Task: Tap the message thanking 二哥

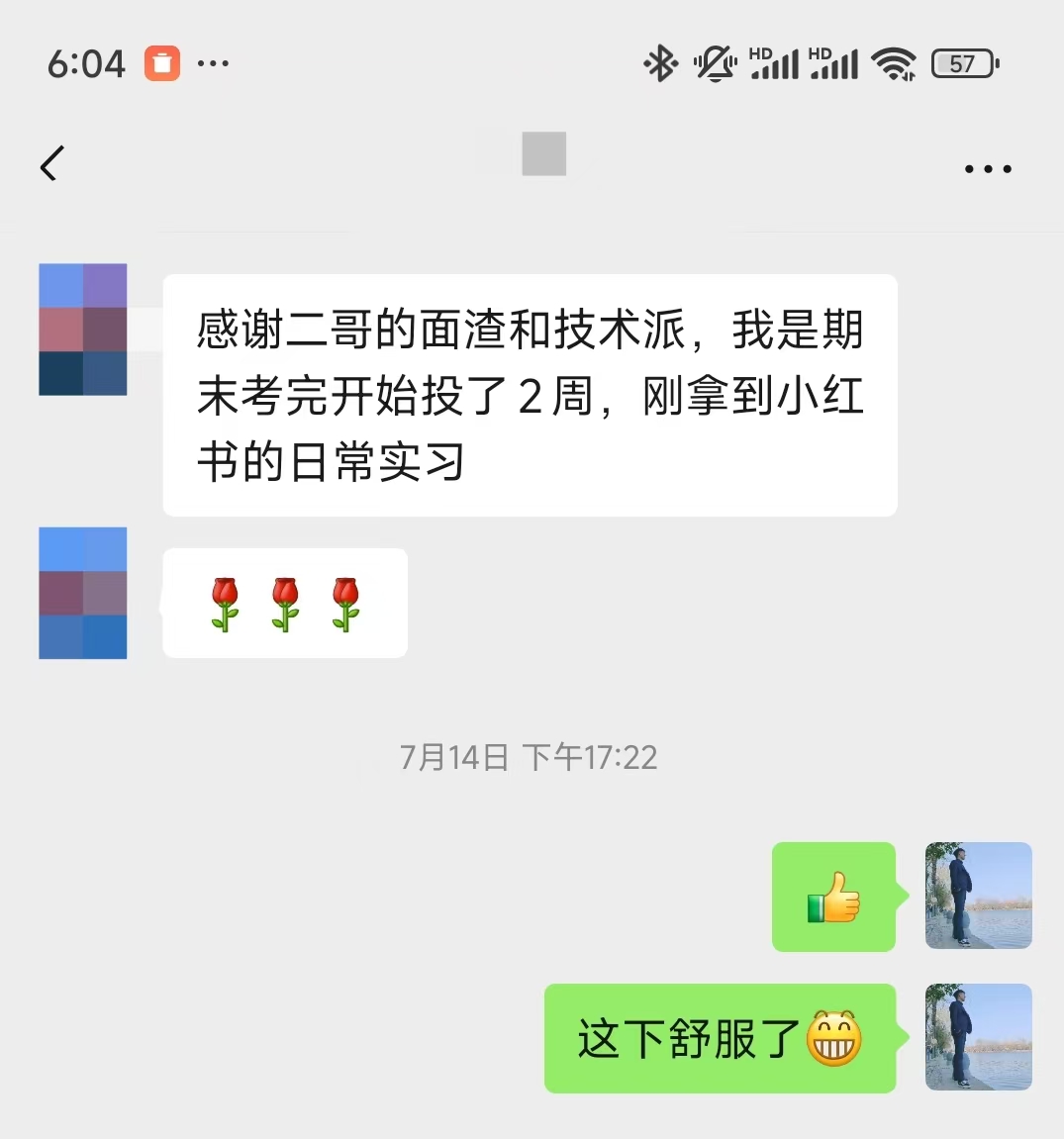Action: coord(530,396)
